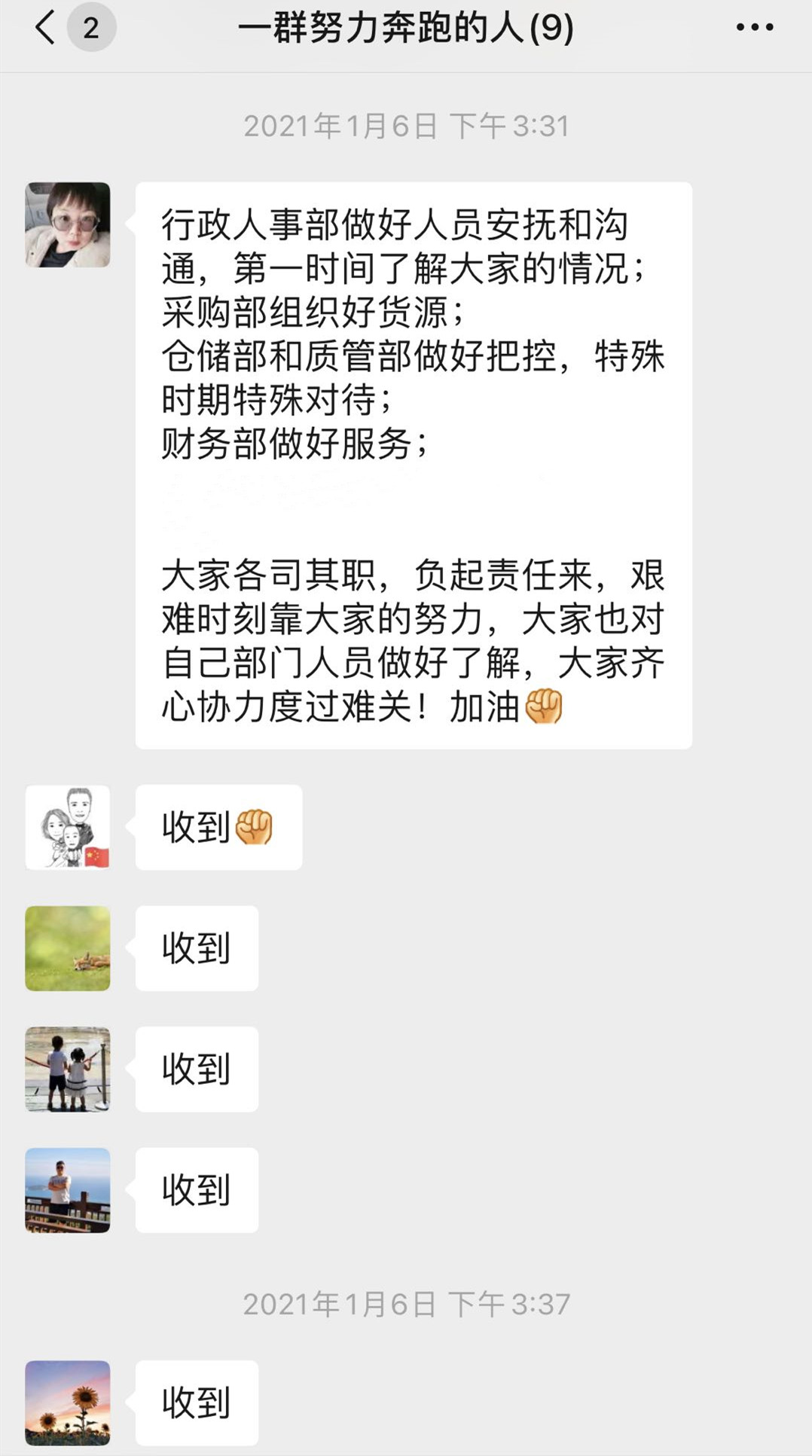
Task: Open the green grass avatar's profile
Action: pyautogui.click(x=68, y=948)
